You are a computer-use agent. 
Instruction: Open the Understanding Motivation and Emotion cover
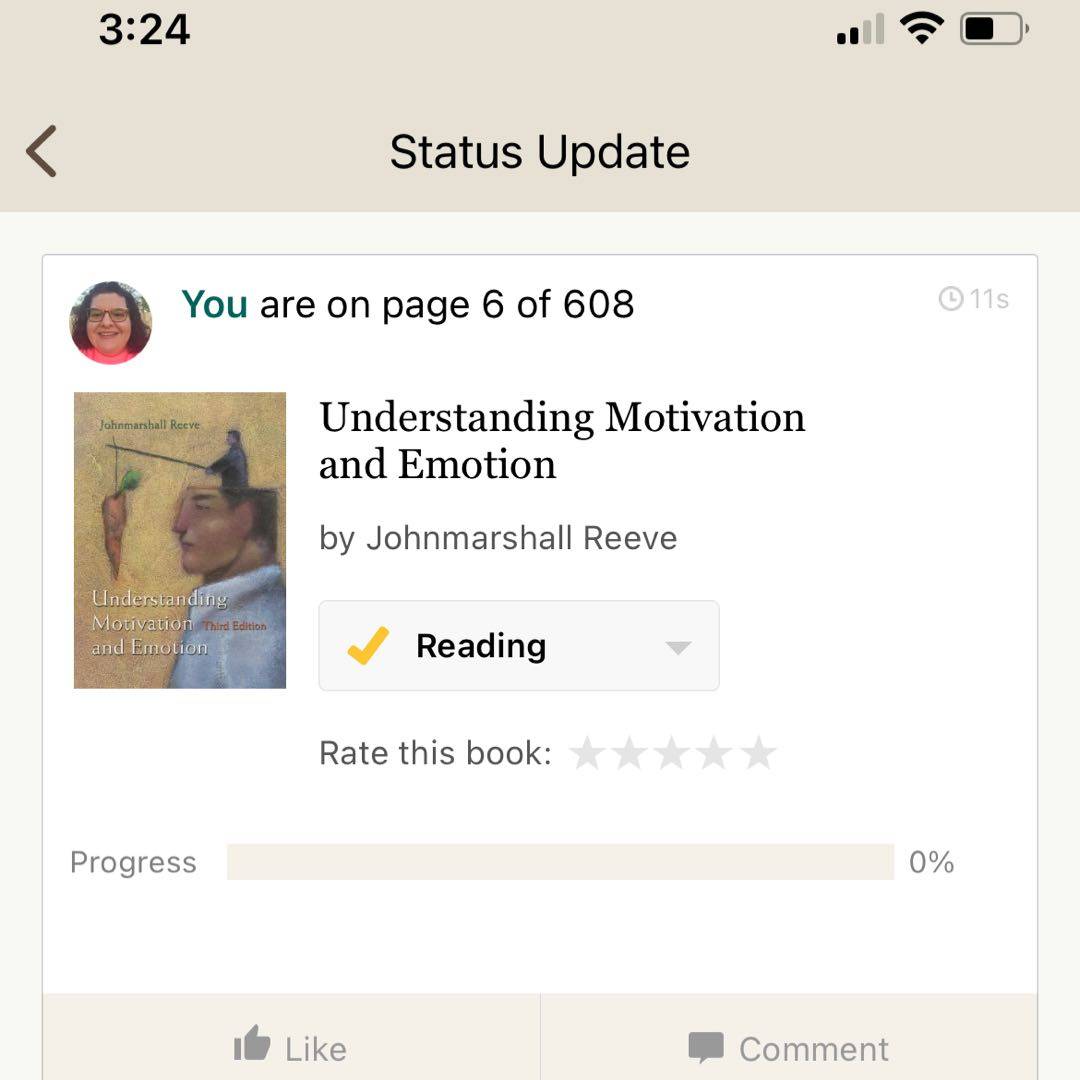tap(180, 540)
